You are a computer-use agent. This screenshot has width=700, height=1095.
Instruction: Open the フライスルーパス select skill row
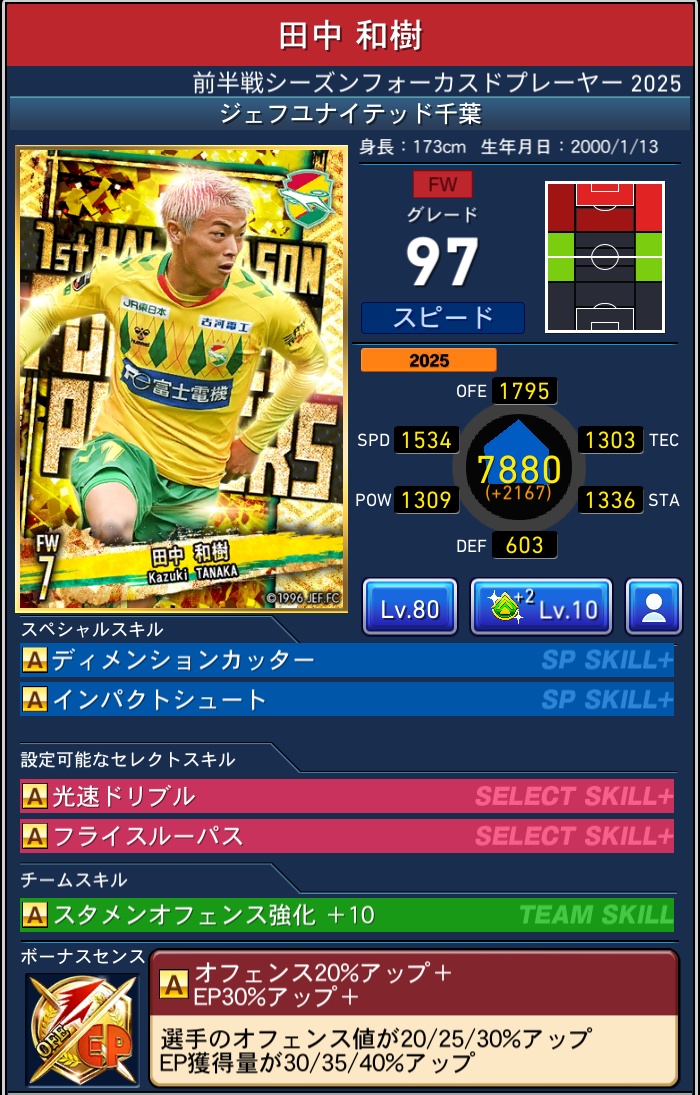tap(346, 835)
